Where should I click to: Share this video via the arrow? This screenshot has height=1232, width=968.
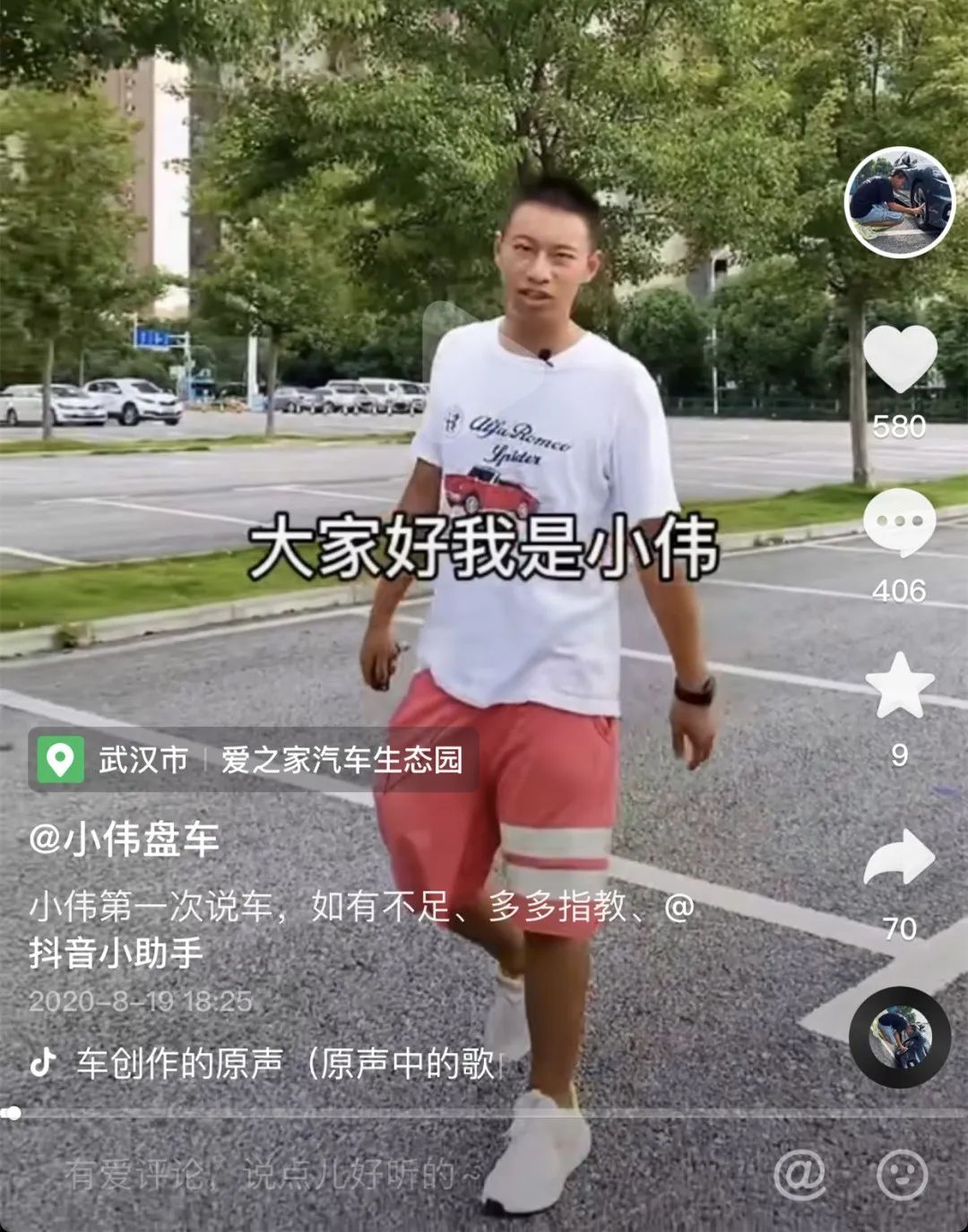point(899,858)
